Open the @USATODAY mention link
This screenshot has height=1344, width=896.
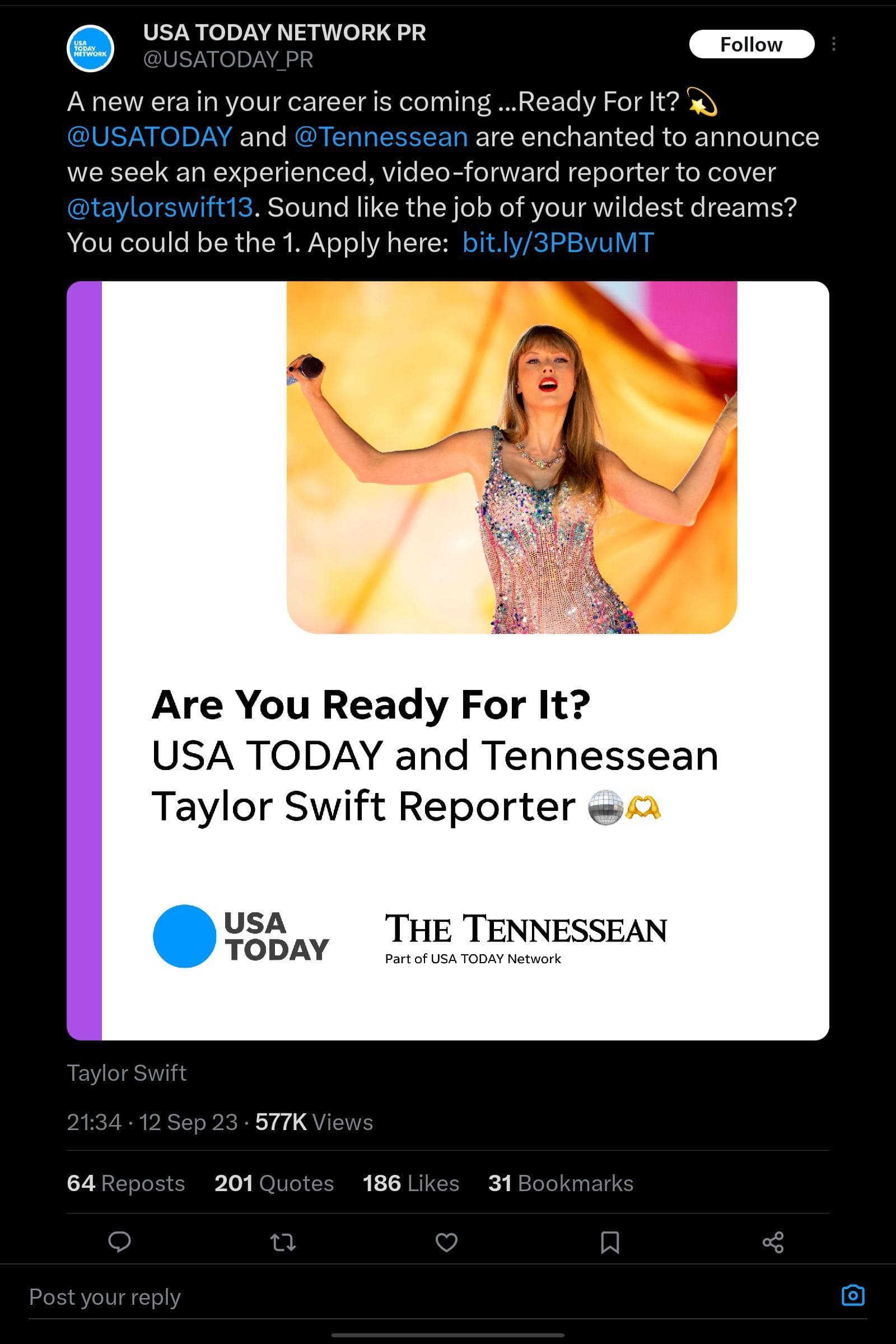pos(150,137)
